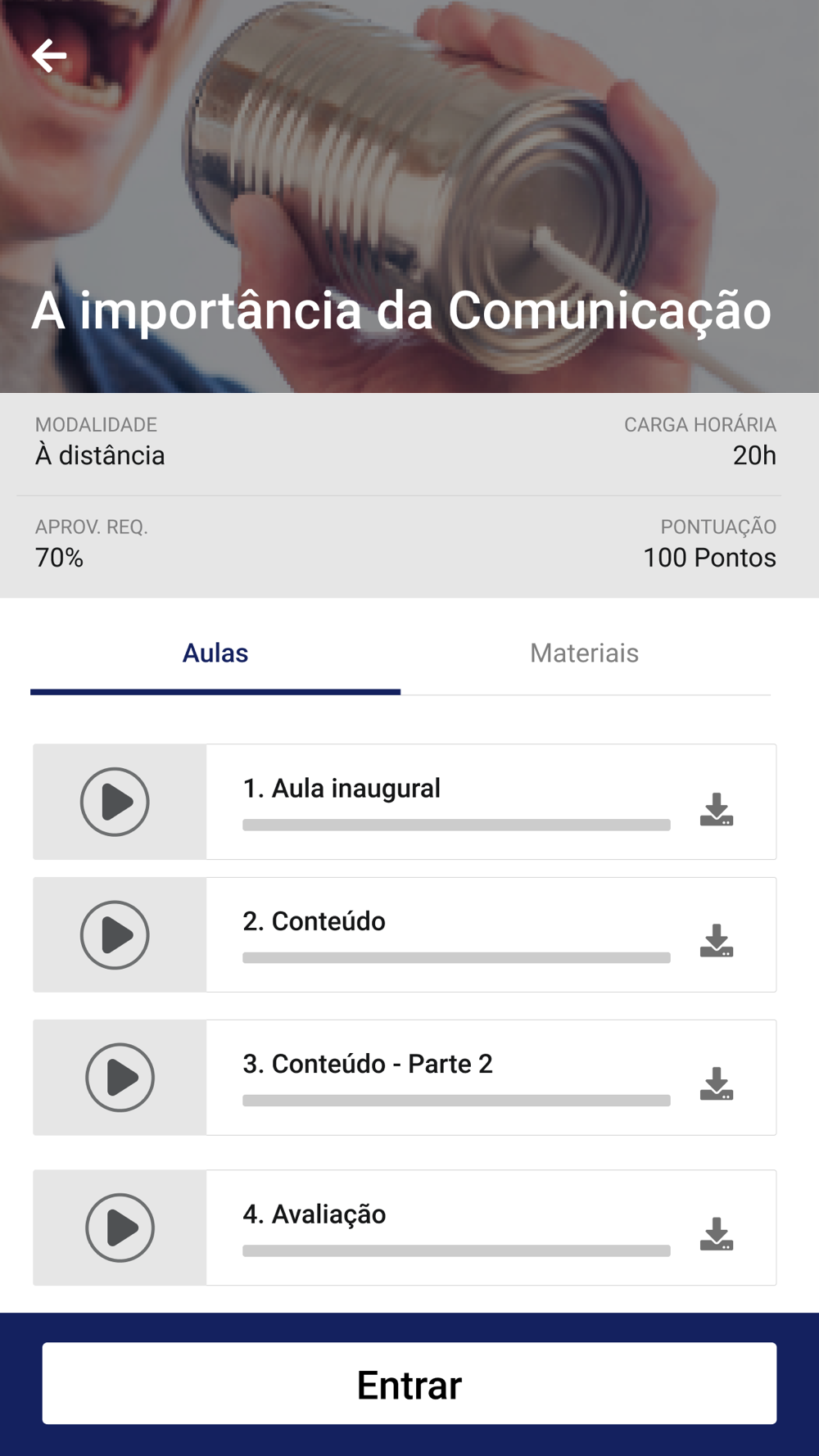Download Conteúdo - Parte 2 lesson
The height and width of the screenshot is (1456, 819).
(x=717, y=1083)
